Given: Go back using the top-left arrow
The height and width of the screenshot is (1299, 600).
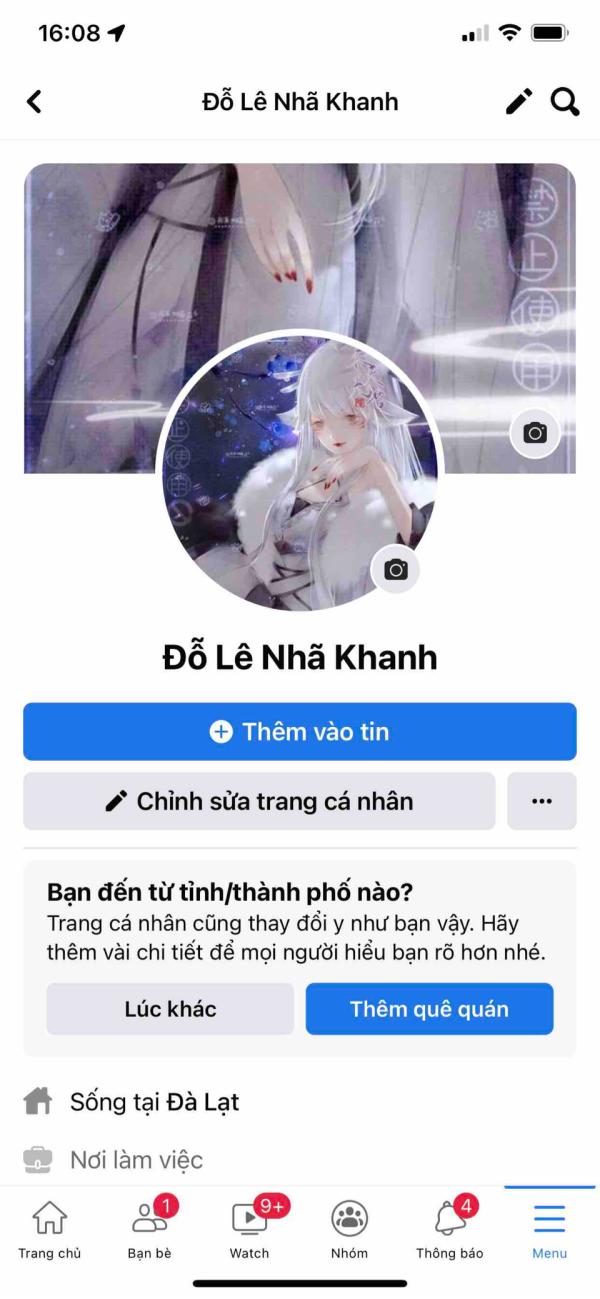Looking at the screenshot, I should (35, 101).
